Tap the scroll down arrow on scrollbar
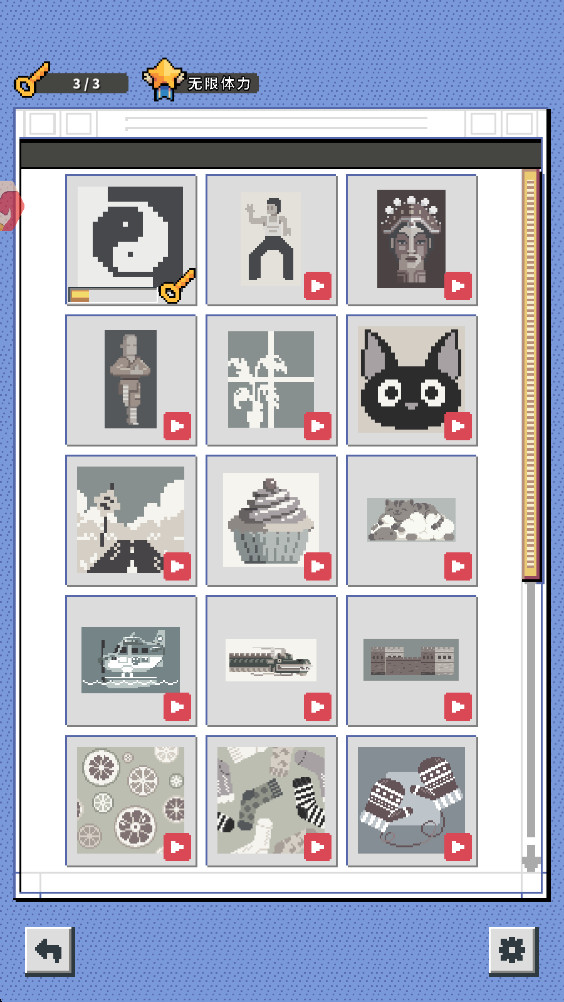564x1002 pixels. point(531,859)
